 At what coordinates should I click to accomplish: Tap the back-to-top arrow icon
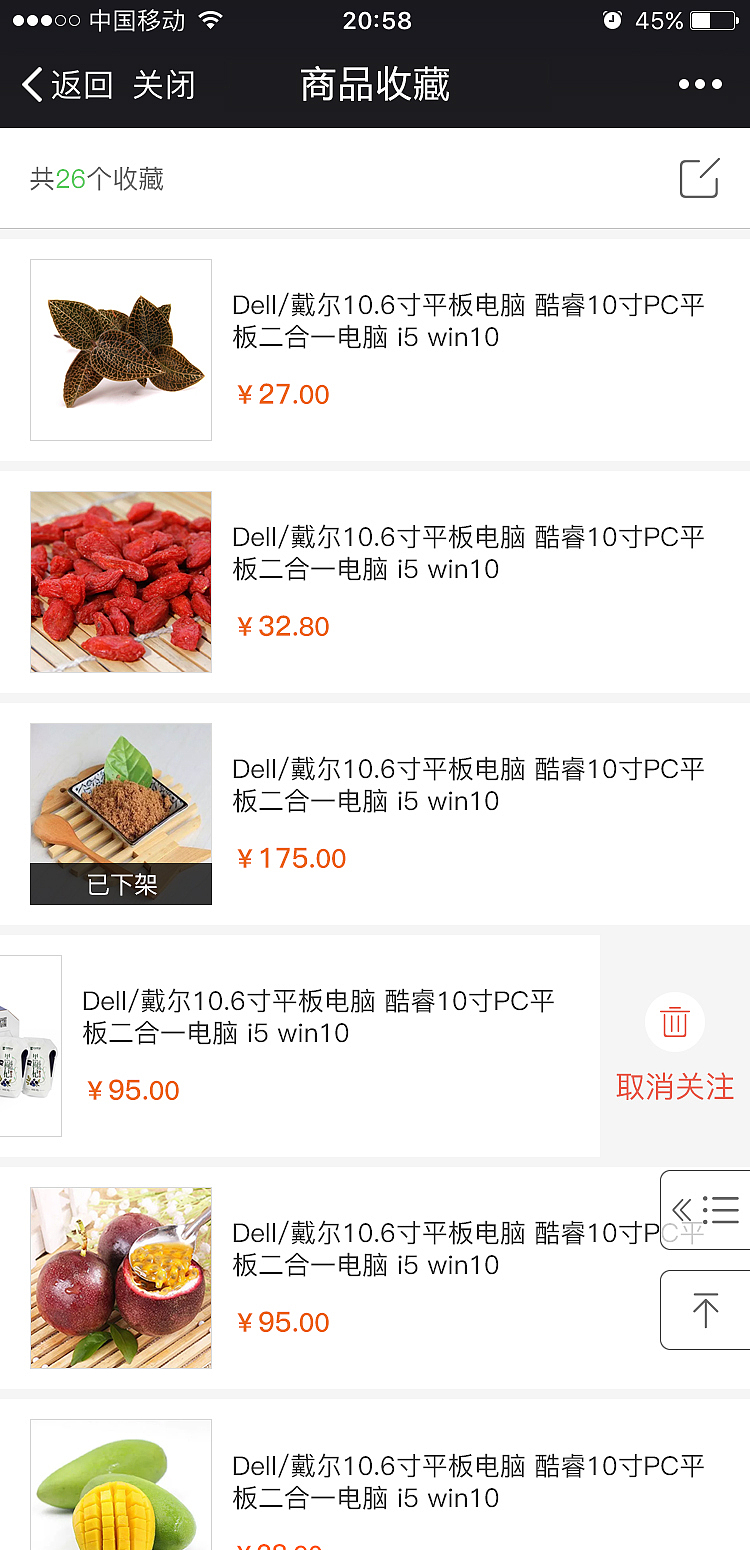705,1310
